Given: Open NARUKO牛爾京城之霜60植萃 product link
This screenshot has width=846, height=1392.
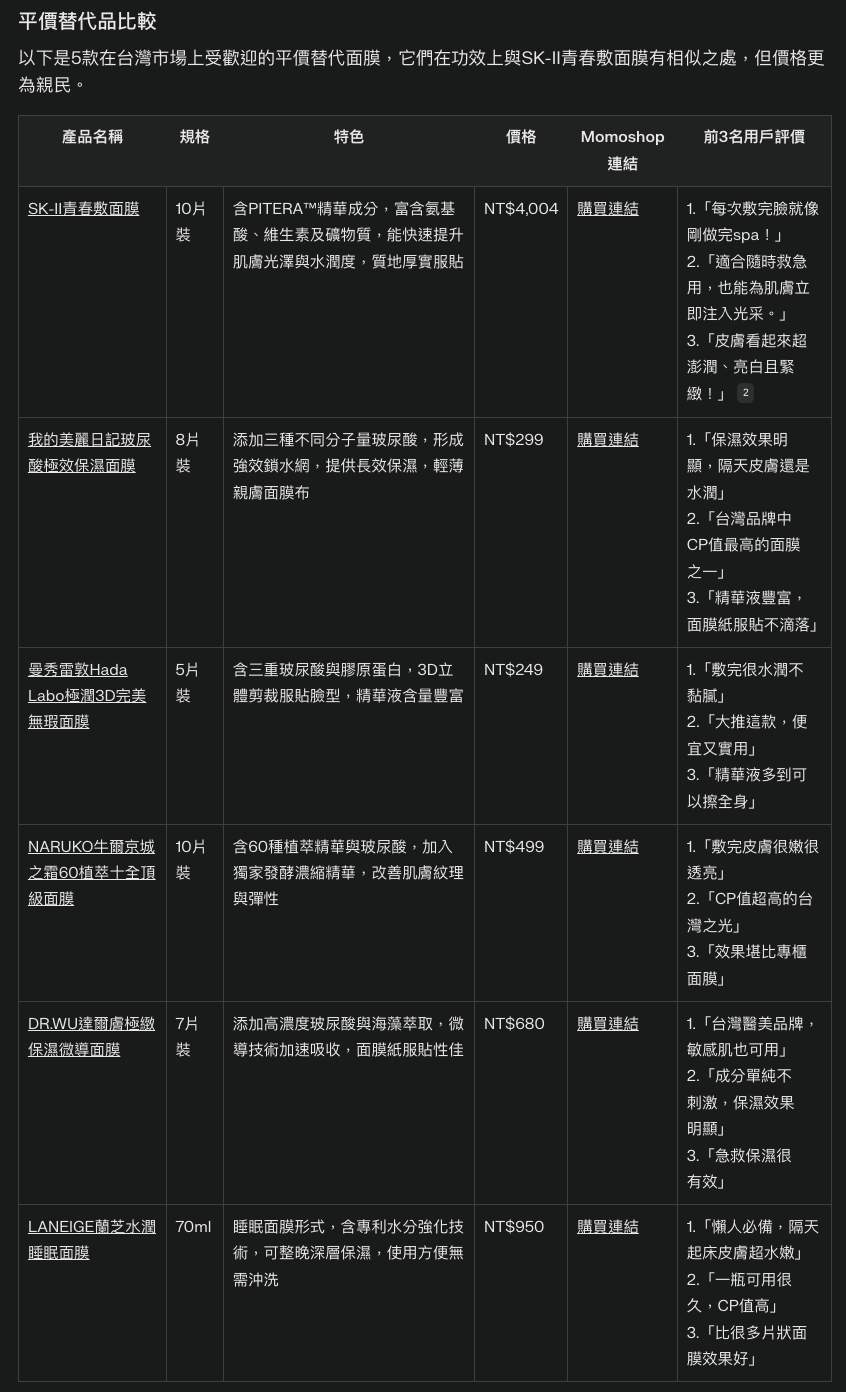Looking at the screenshot, I should click(92, 872).
